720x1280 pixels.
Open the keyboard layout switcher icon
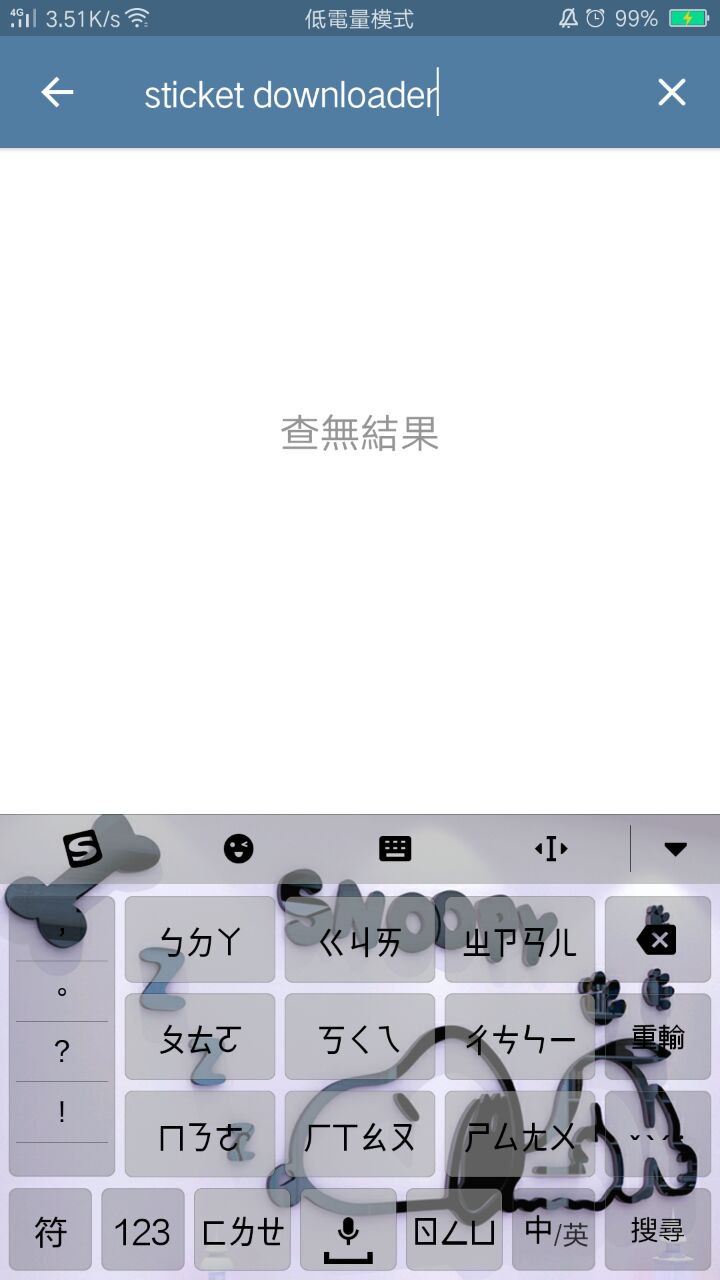click(395, 849)
